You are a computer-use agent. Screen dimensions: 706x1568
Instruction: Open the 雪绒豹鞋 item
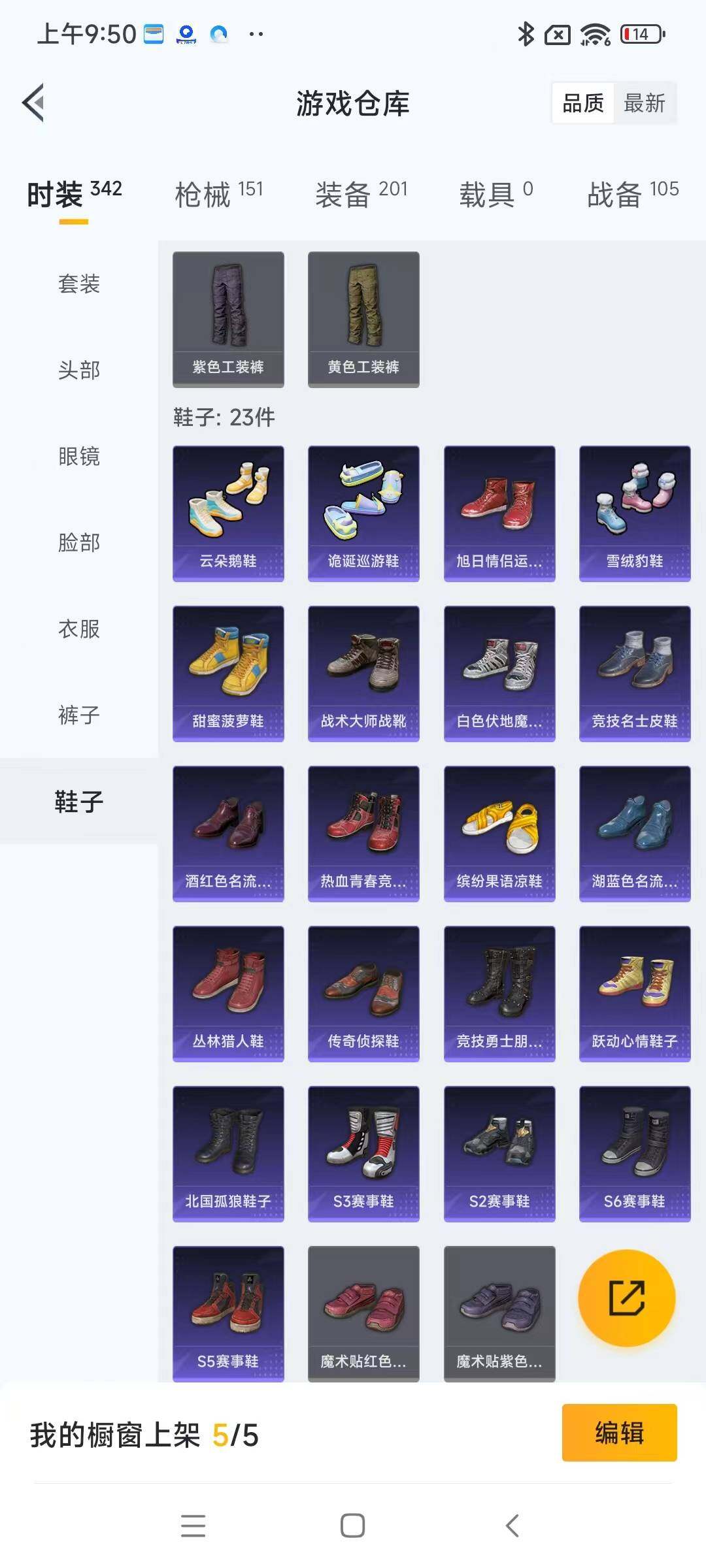click(635, 513)
